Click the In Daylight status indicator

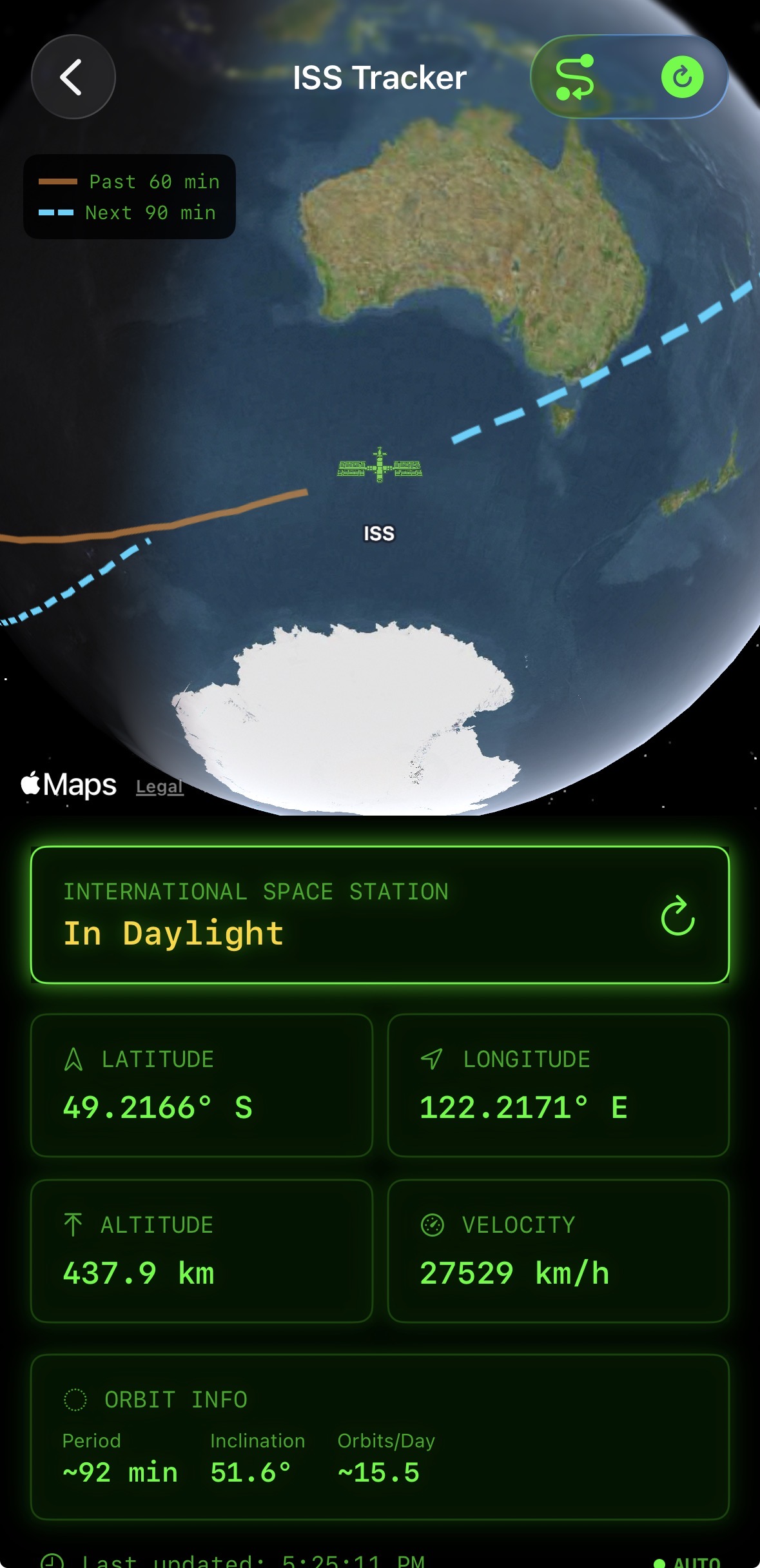click(x=172, y=934)
